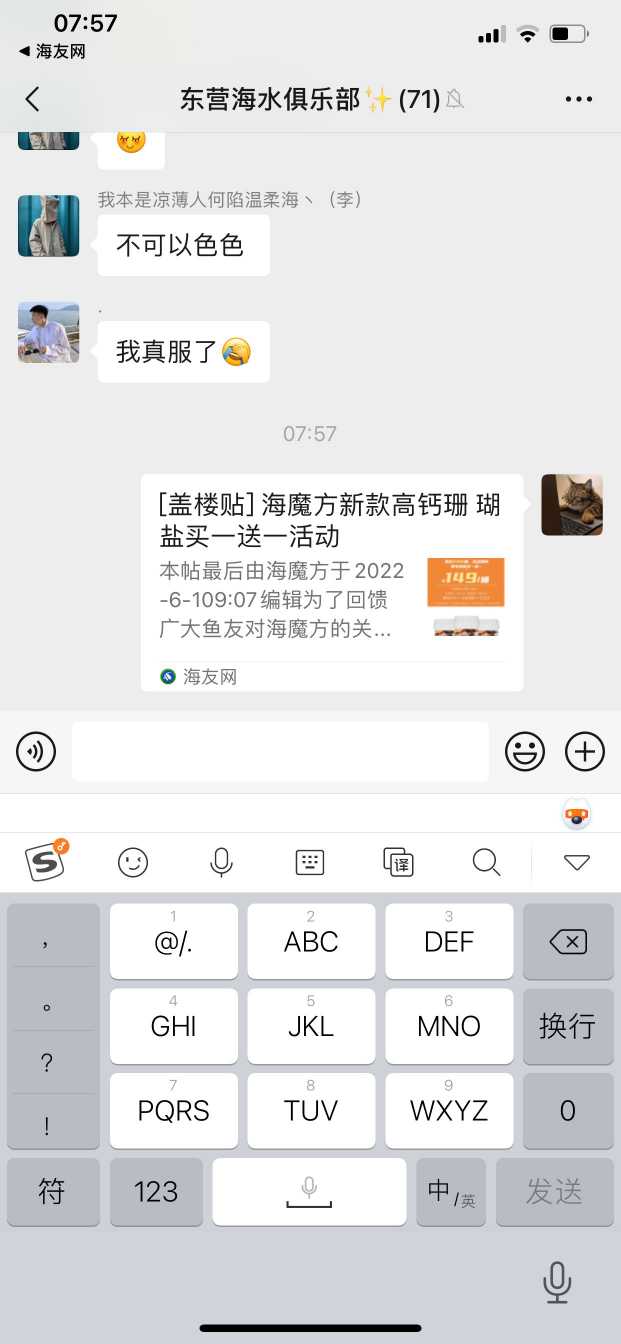Viewport: 621px width, 1344px height.
Task: Switch keyboard layout from the toolbar
Action: pos(310,862)
